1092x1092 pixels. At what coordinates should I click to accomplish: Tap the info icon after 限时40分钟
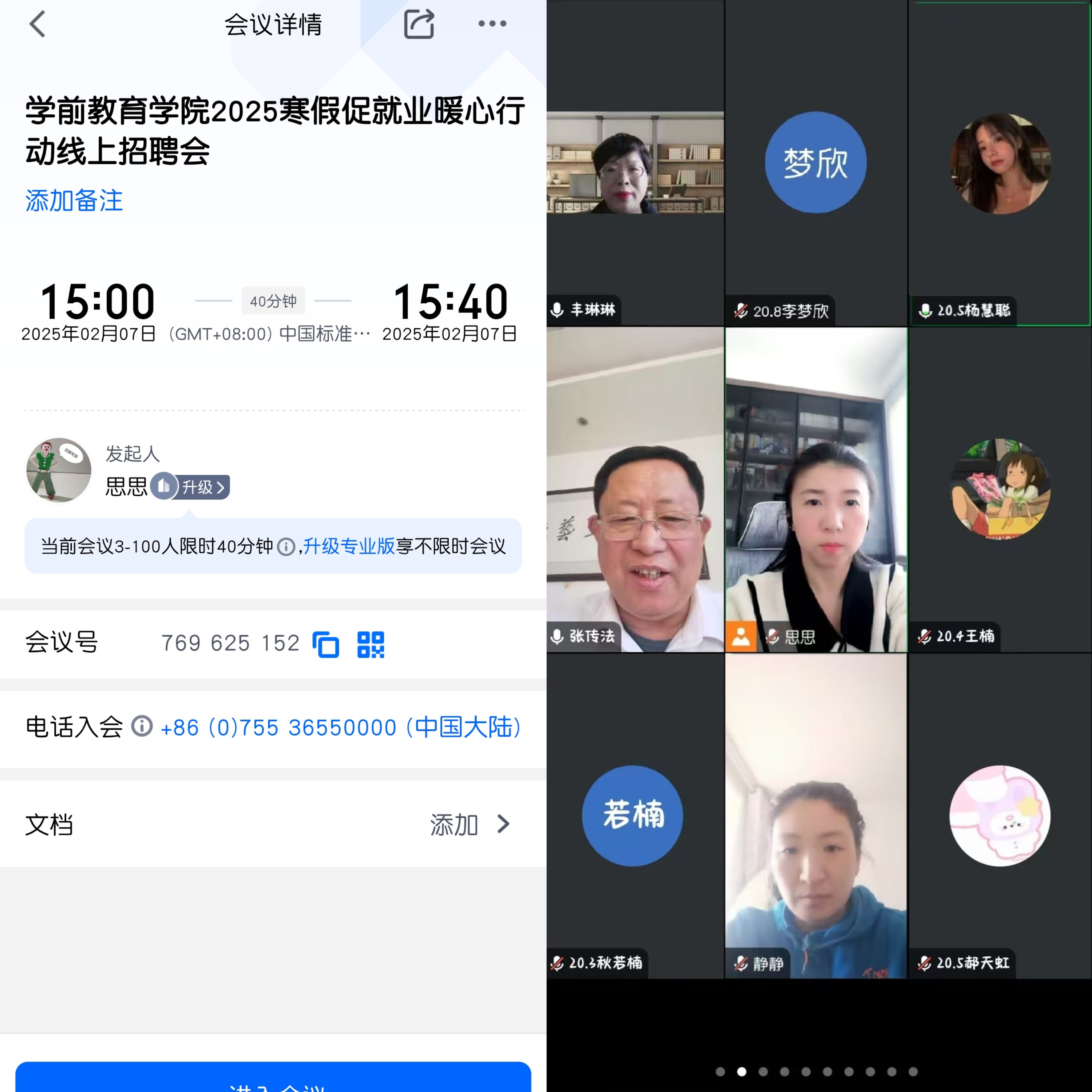click(x=286, y=547)
